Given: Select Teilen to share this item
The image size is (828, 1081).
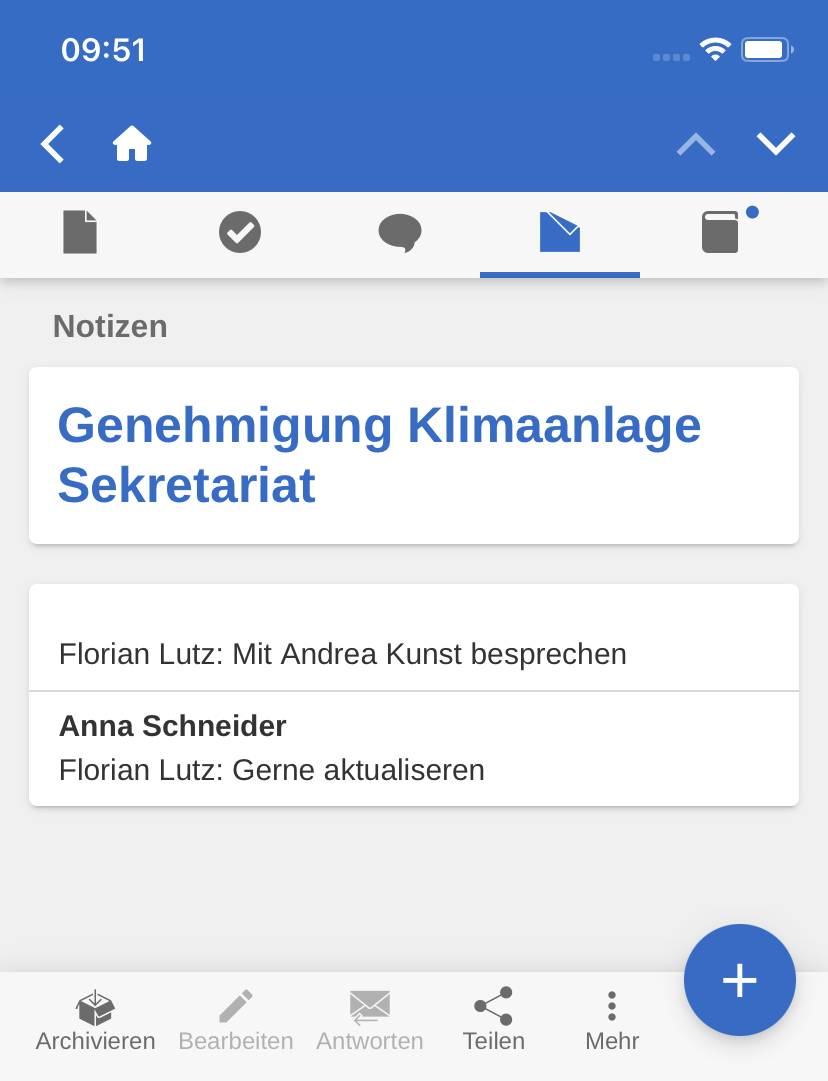Looking at the screenshot, I should coord(493,1021).
